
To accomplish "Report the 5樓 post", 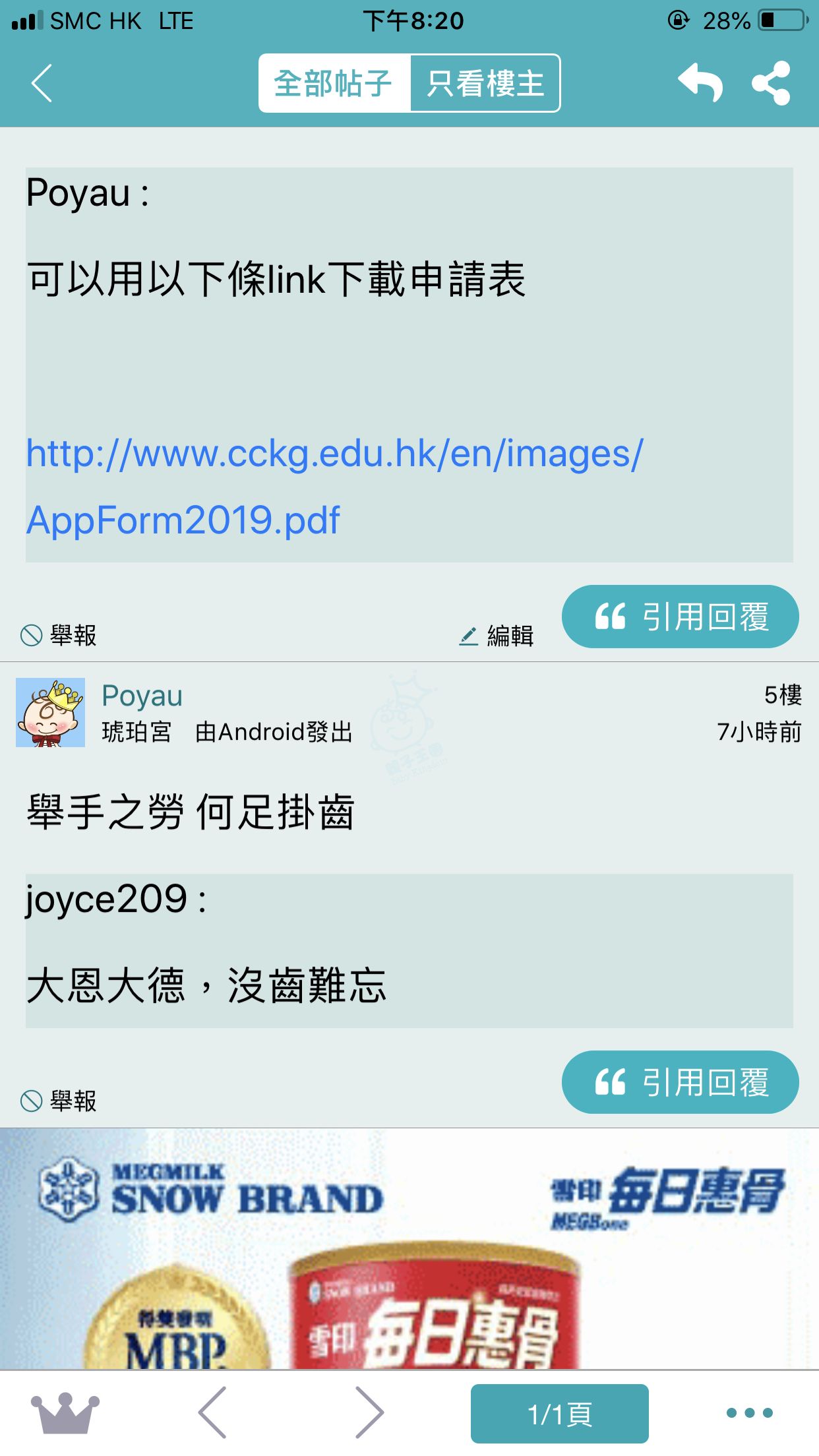I will [59, 1101].
